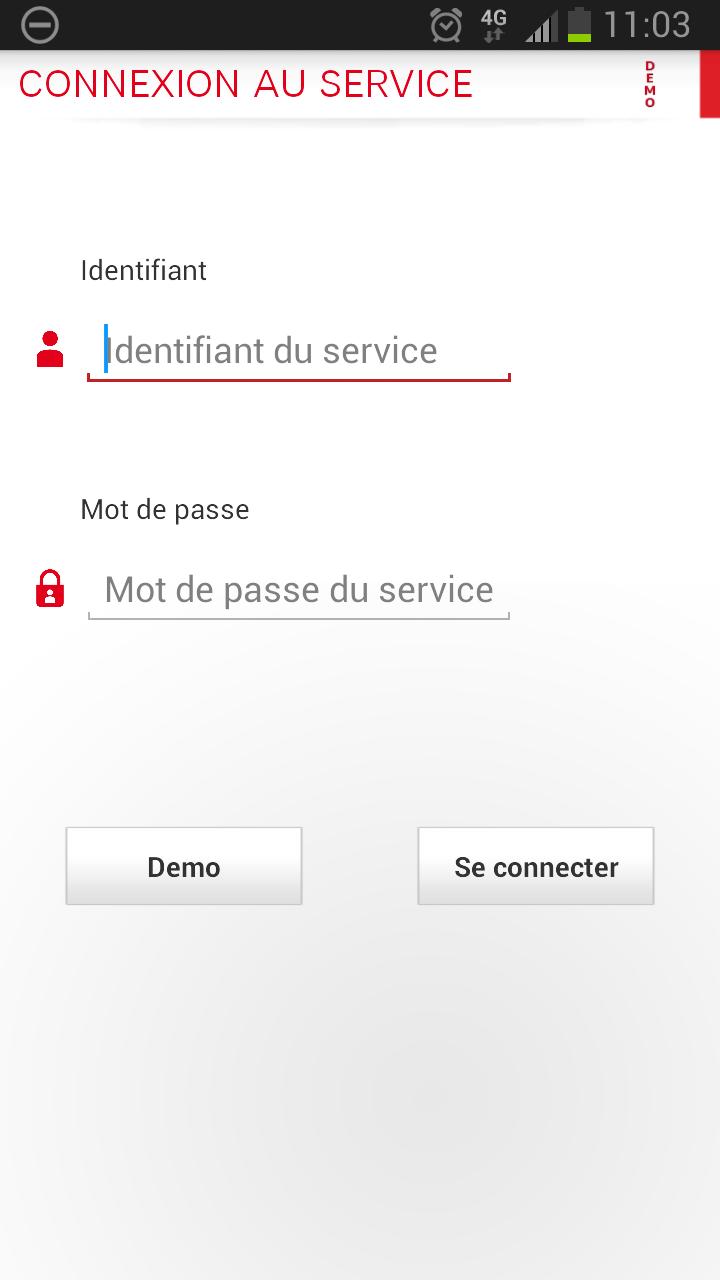Click the red padlock icon beside Mot de passe
The image size is (720, 1280).
48,588
